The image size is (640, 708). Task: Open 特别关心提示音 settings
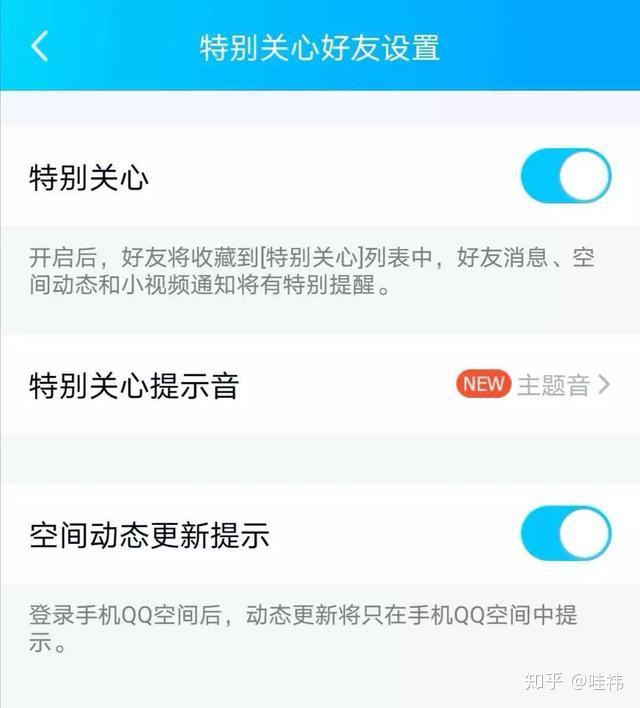pyautogui.click(x=320, y=385)
